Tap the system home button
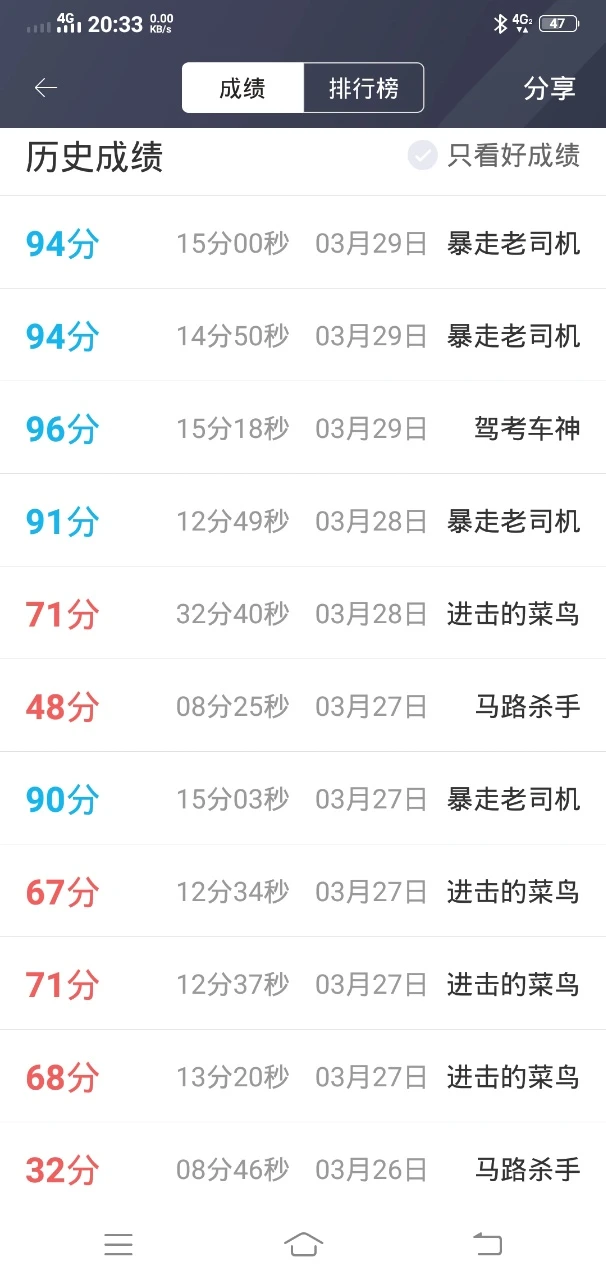This screenshot has height=1280, width=606. (x=303, y=1244)
